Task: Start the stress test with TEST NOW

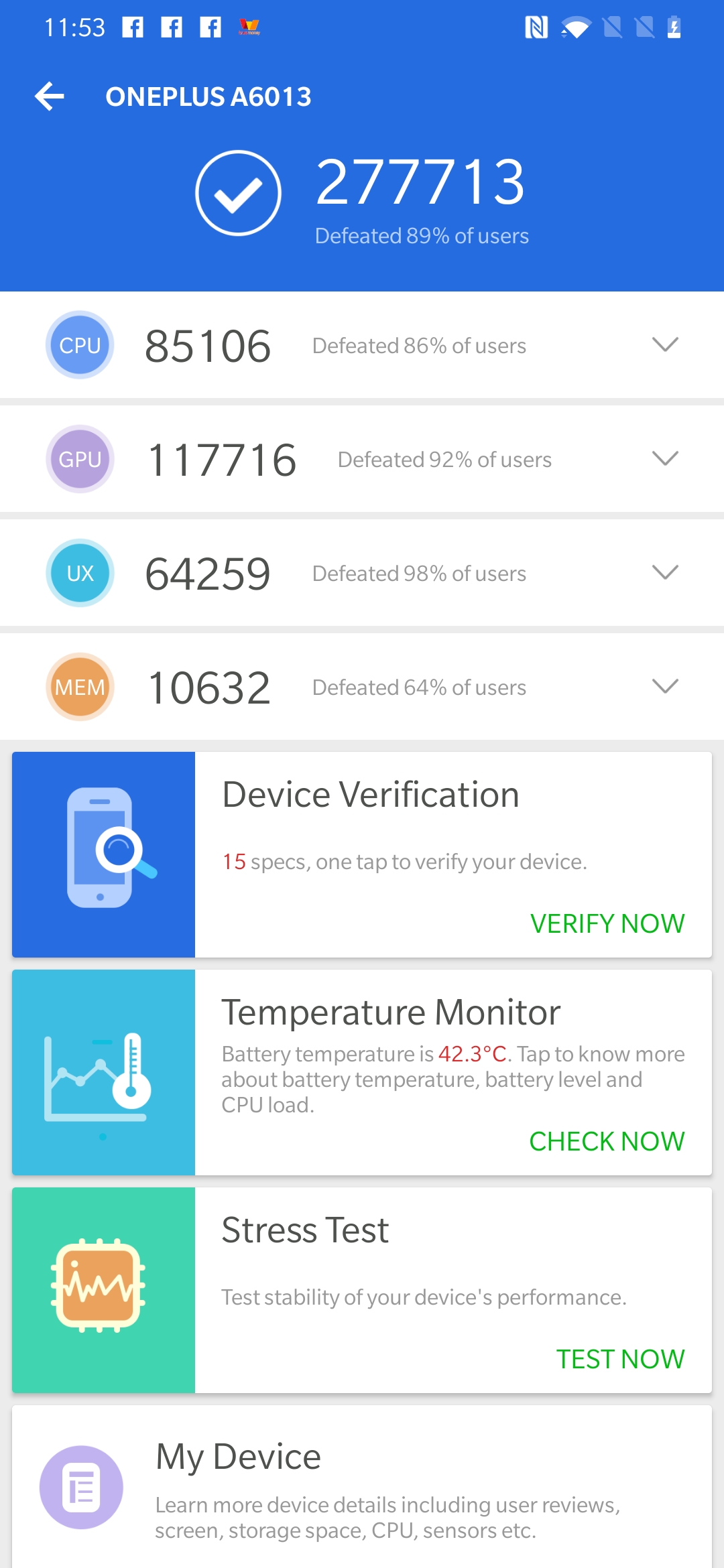Action: tap(620, 1359)
